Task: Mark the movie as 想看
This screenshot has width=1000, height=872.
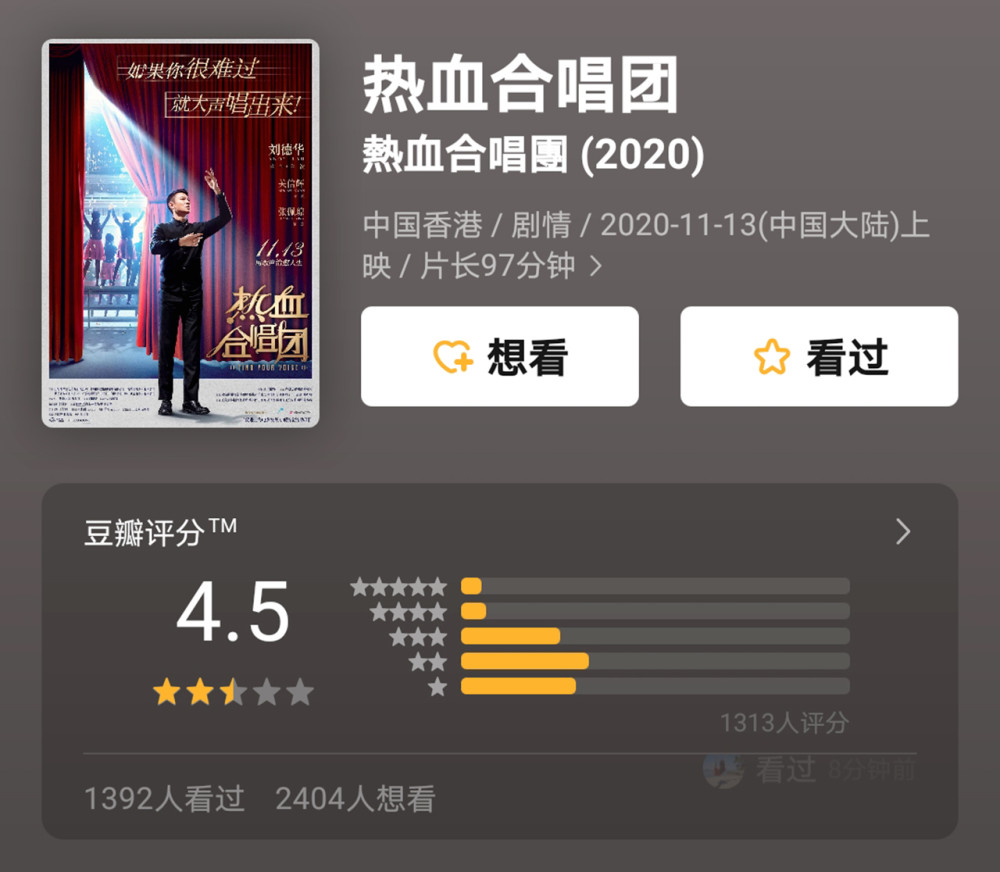Action: tap(499, 357)
